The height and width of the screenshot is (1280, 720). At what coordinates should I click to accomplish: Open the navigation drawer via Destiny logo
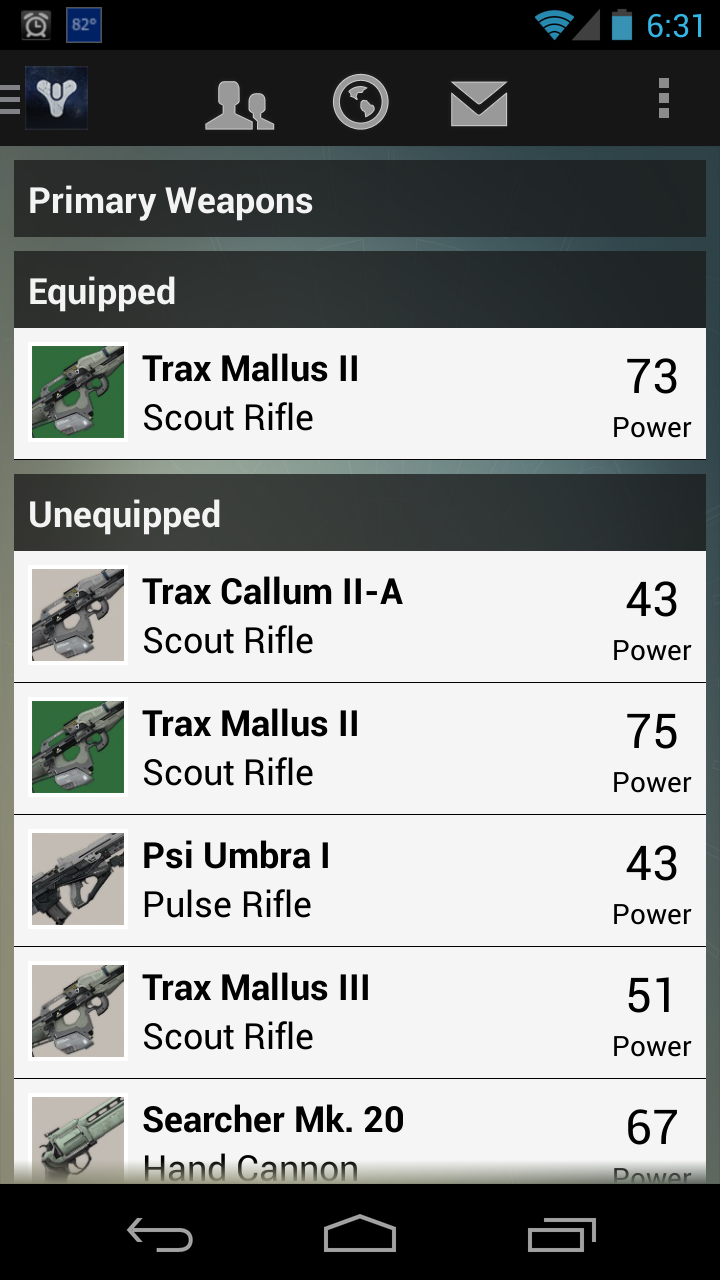point(55,98)
